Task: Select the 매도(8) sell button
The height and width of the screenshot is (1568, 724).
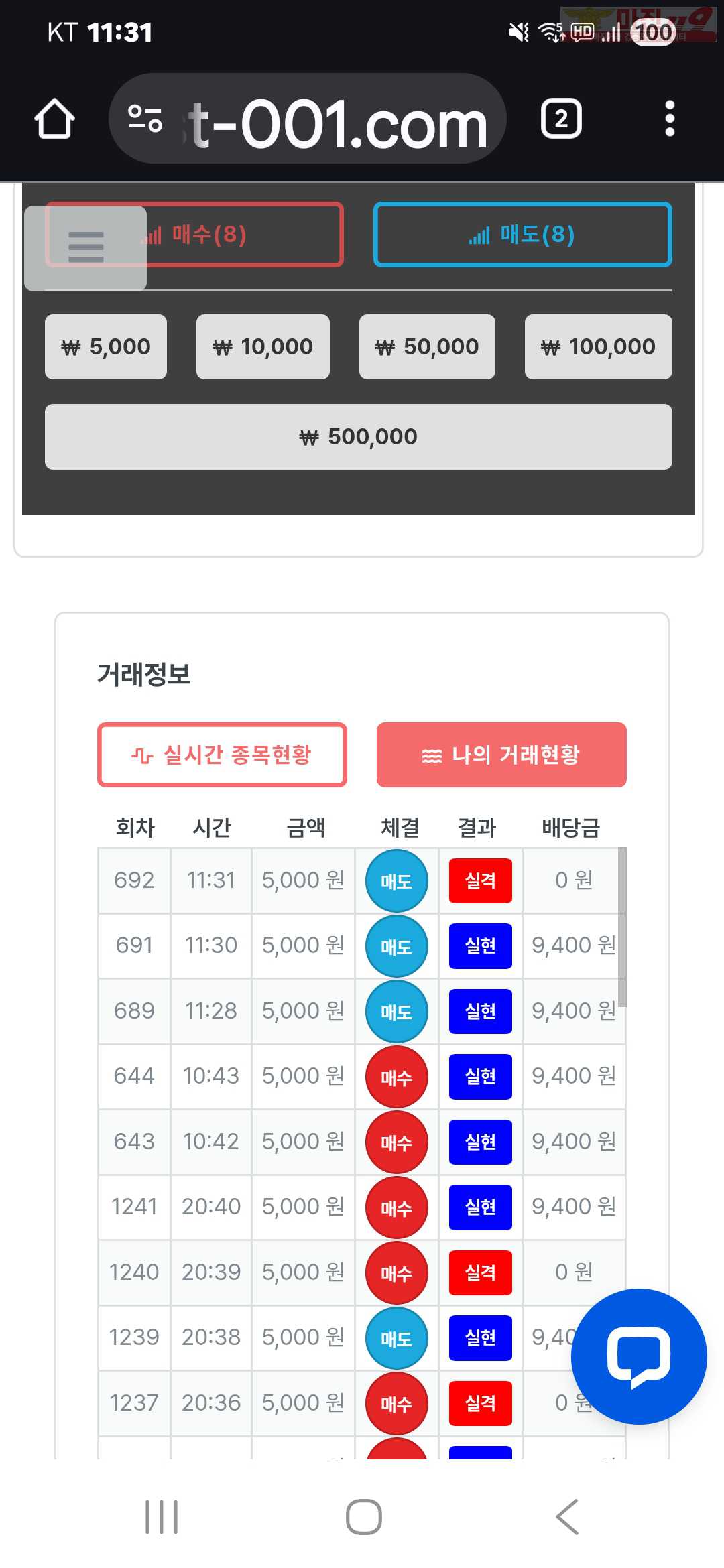Action: point(522,235)
